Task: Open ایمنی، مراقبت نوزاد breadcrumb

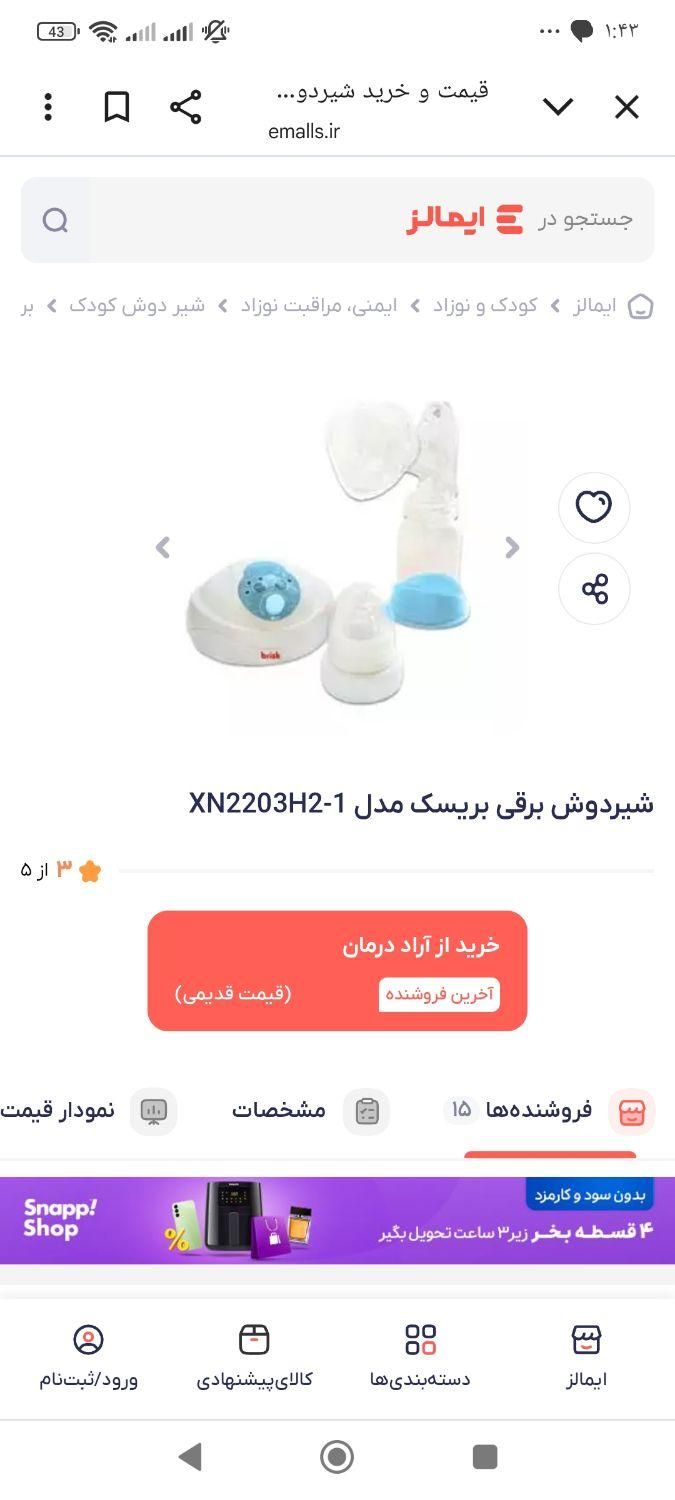Action: point(318,306)
